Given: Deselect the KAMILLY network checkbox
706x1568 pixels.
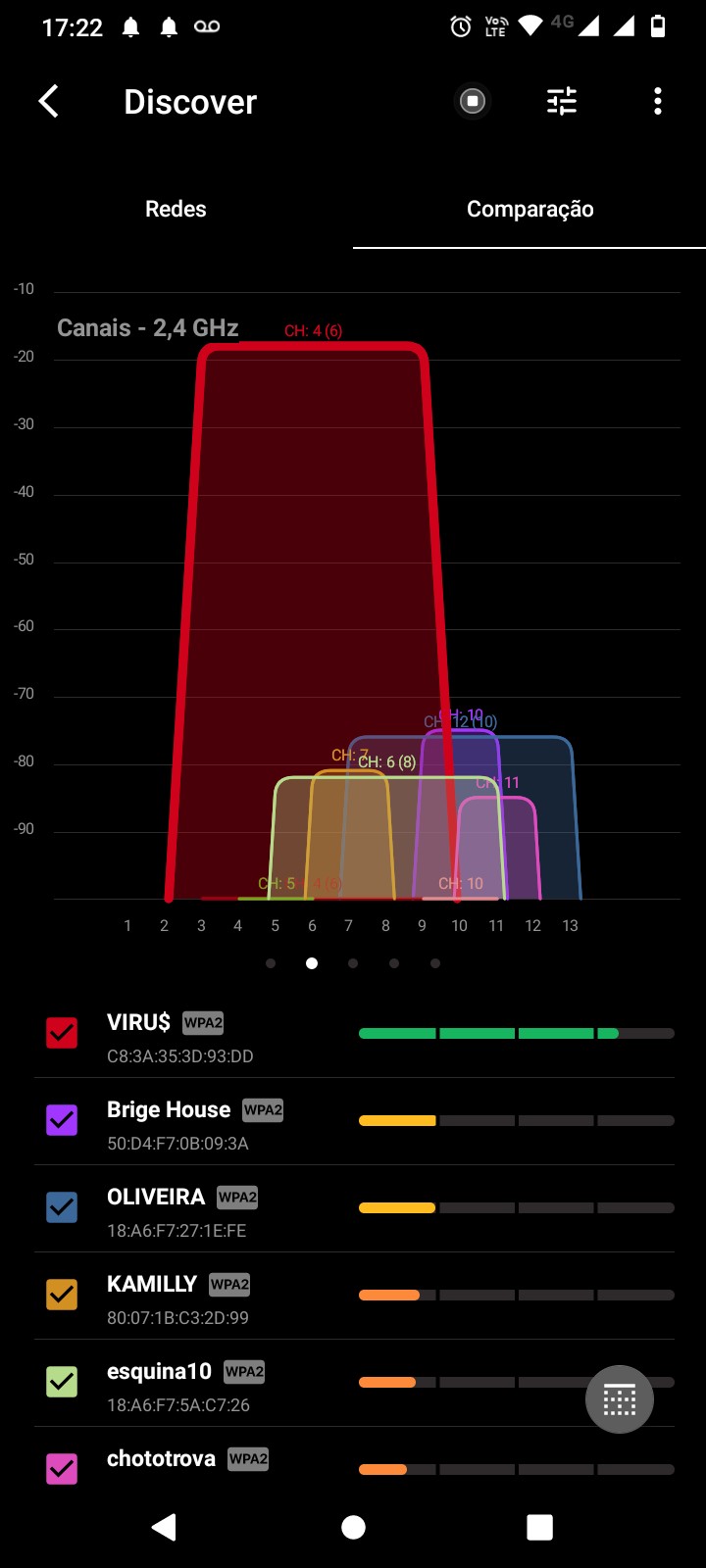Looking at the screenshot, I should (x=62, y=1295).
